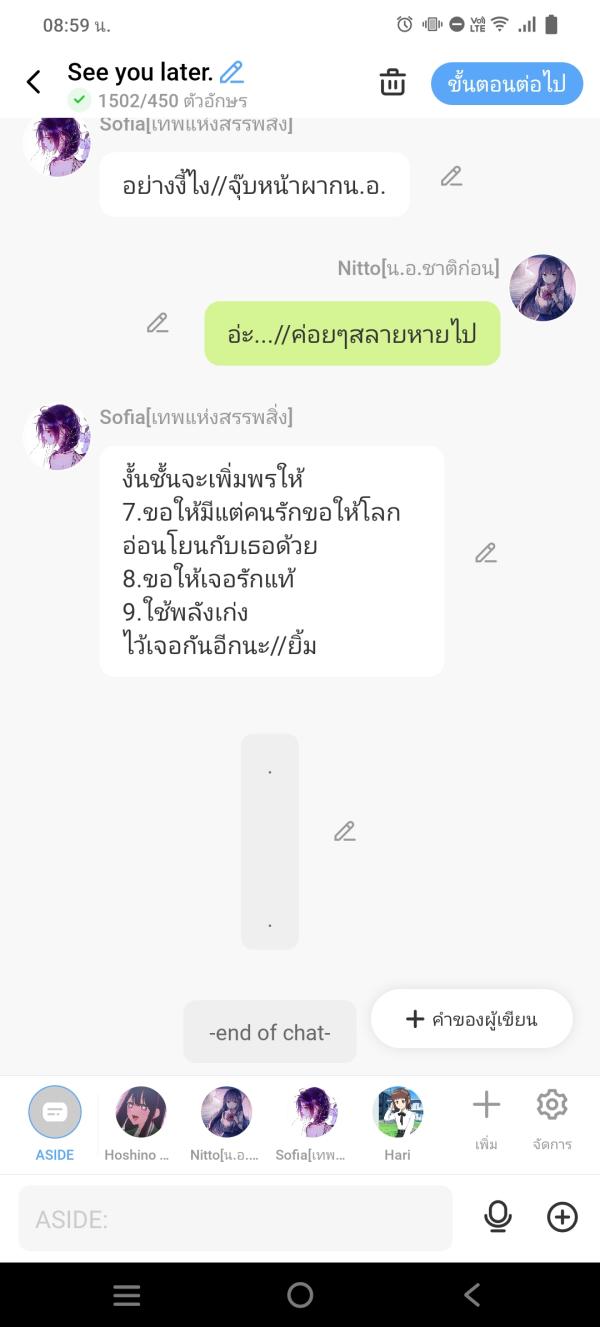Edit the title See you later.

tap(232, 72)
